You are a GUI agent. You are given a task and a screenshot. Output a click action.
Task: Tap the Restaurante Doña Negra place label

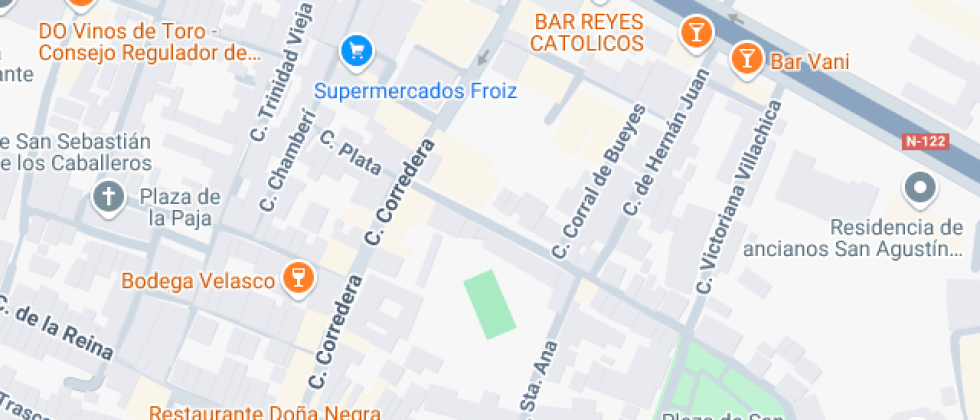[265, 413]
